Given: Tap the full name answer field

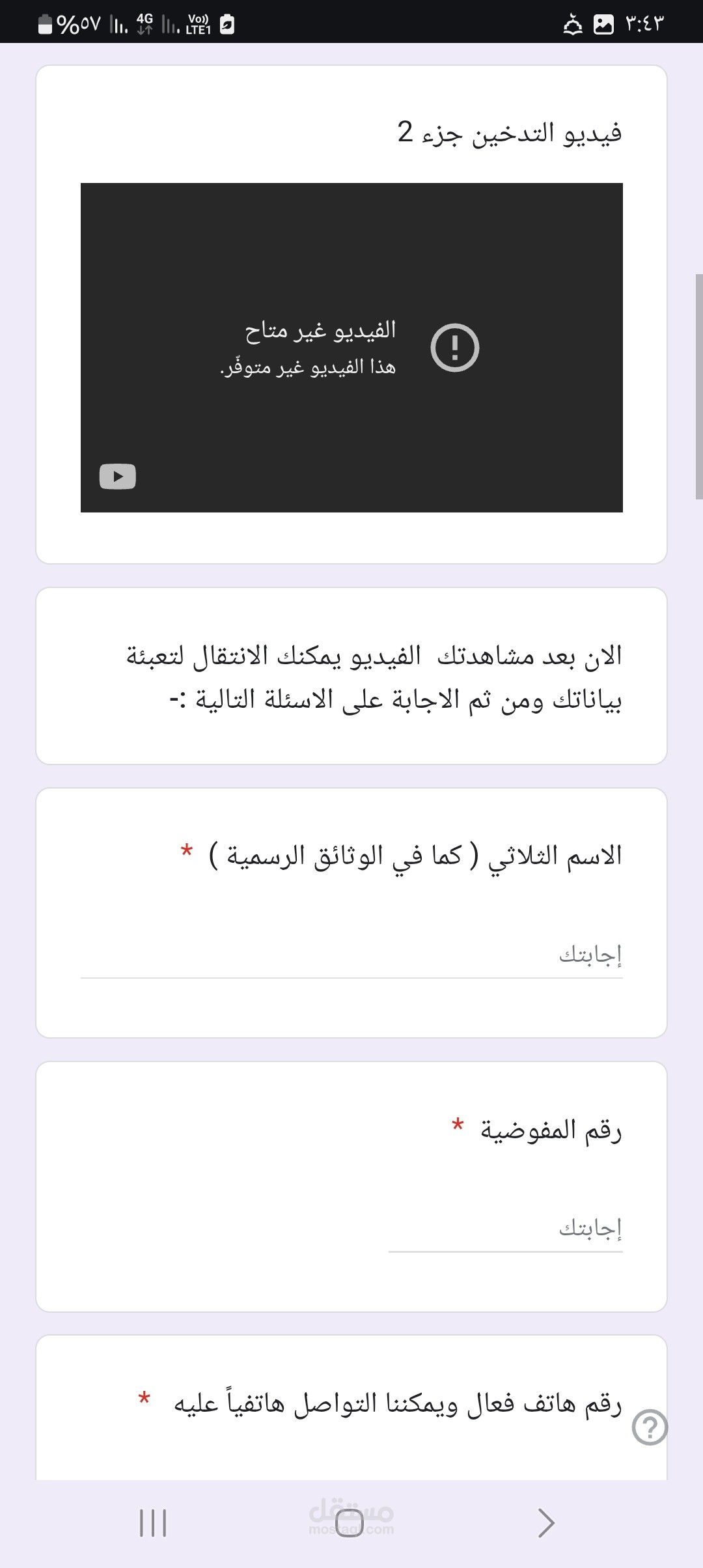Looking at the screenshot, I should (x=351, y=955).
